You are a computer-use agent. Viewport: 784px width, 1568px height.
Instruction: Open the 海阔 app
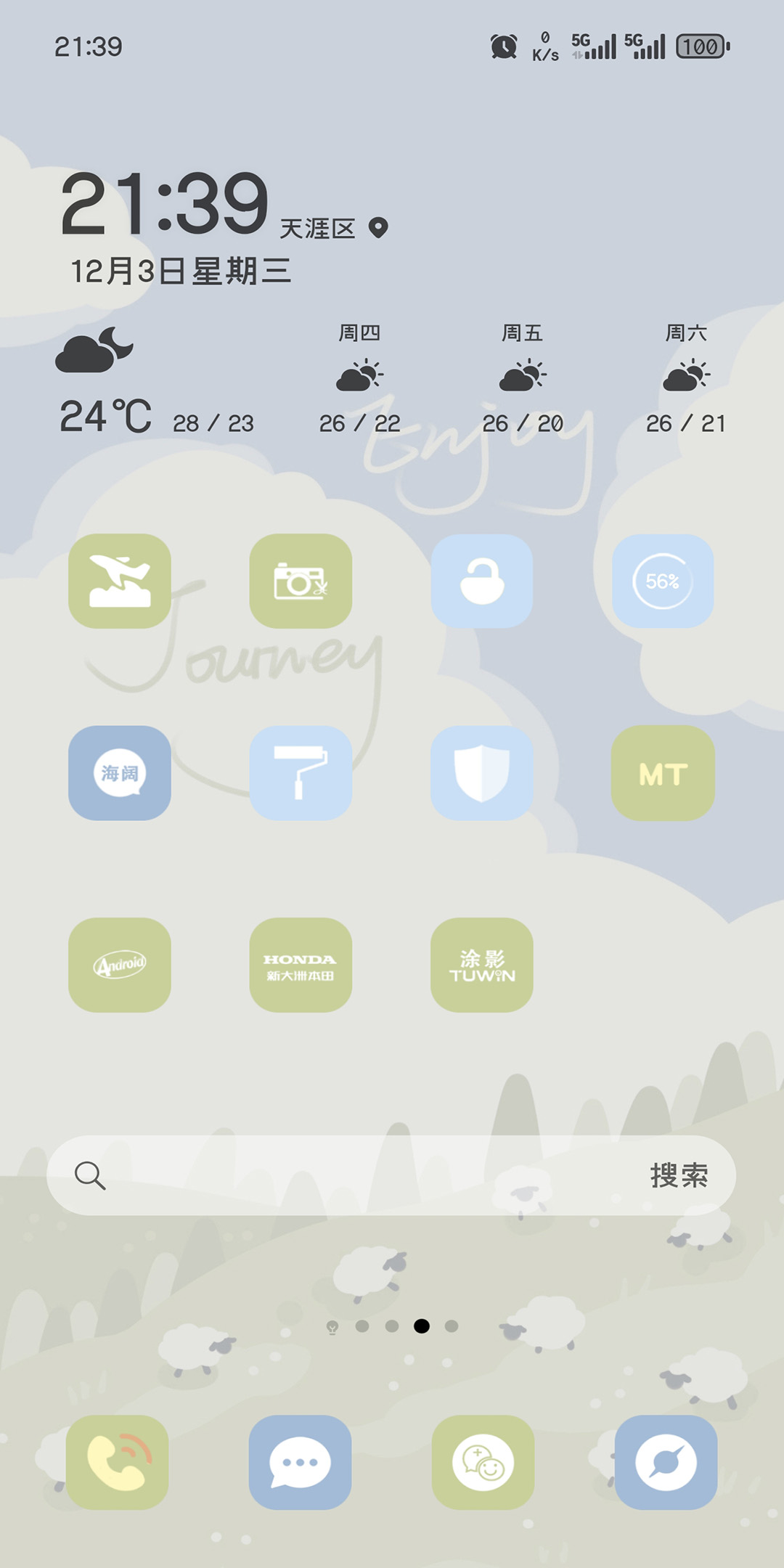[120, 773]
